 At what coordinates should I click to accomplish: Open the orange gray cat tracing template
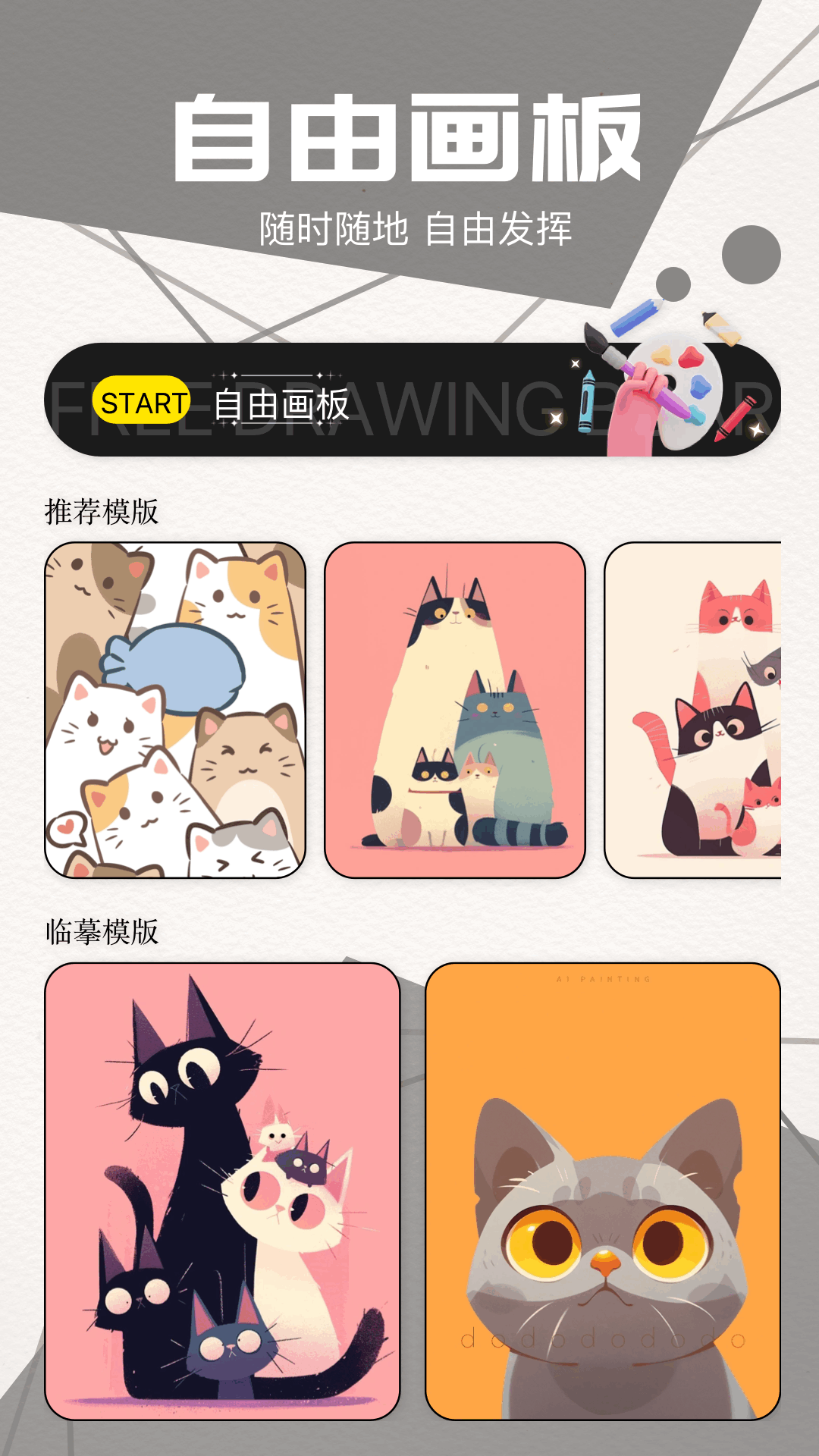[x=603, y=1191]
